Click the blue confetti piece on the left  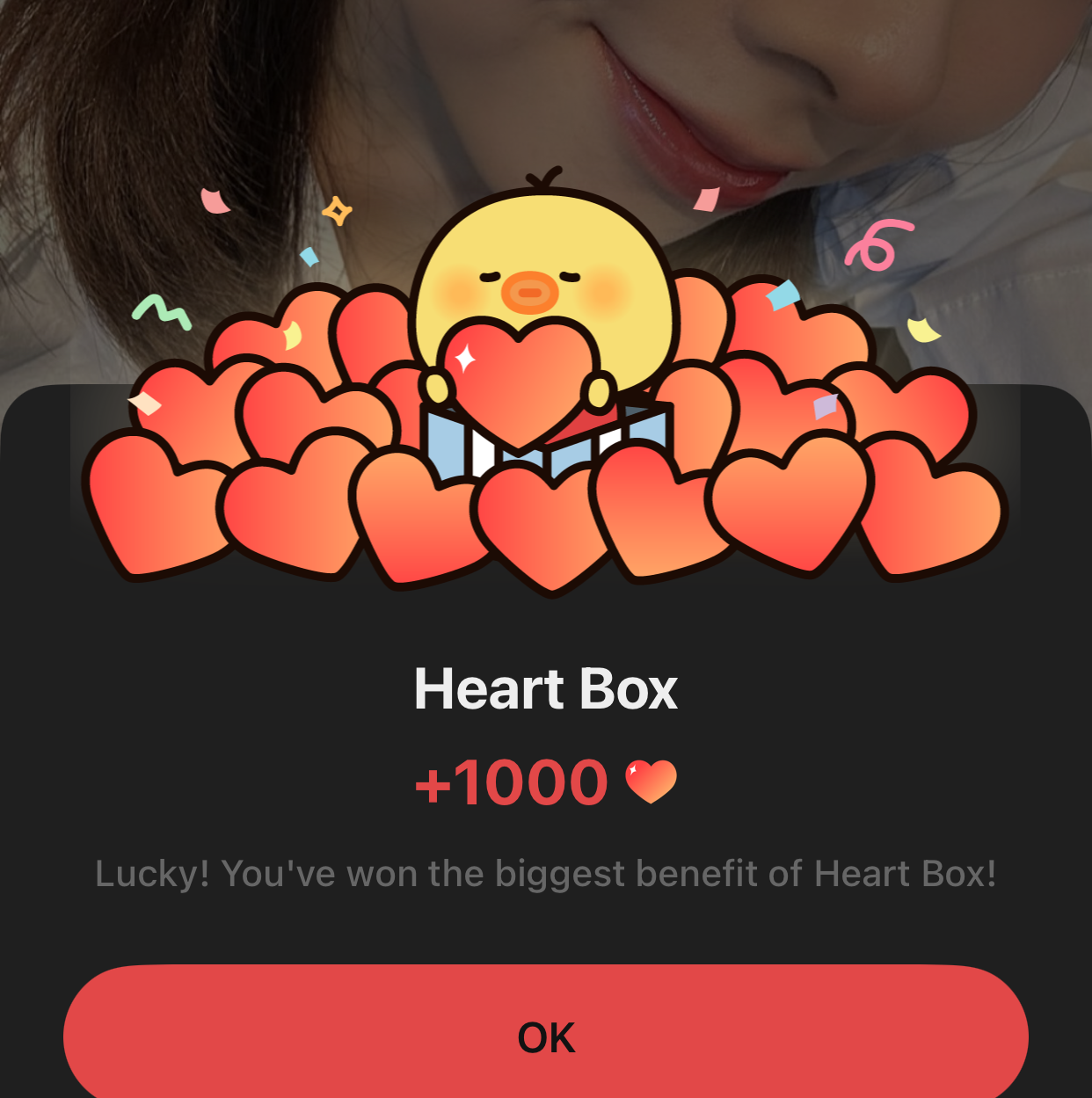[x=309, y=258]
